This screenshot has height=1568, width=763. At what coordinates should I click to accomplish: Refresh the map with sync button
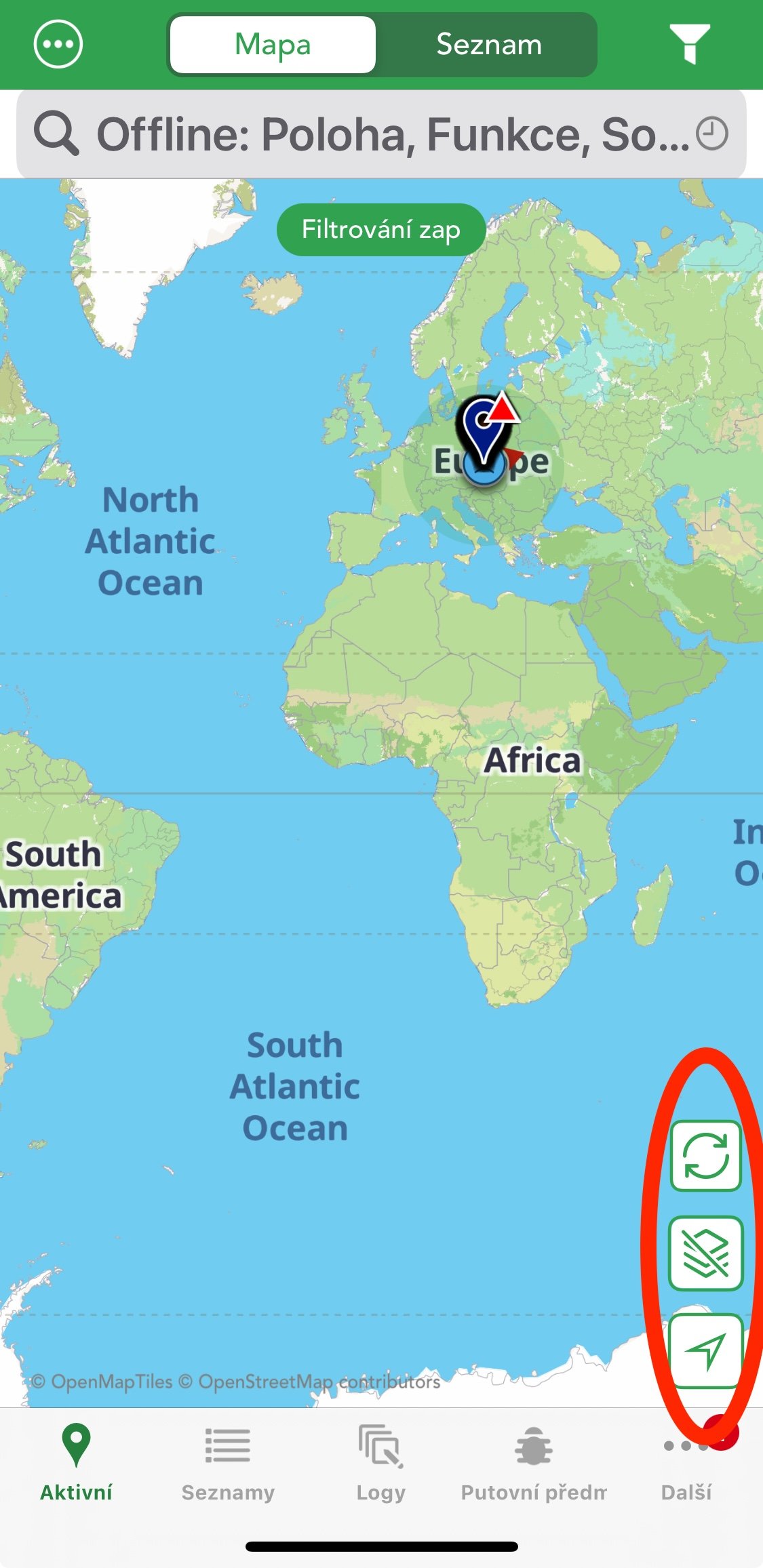point(706,1156)
